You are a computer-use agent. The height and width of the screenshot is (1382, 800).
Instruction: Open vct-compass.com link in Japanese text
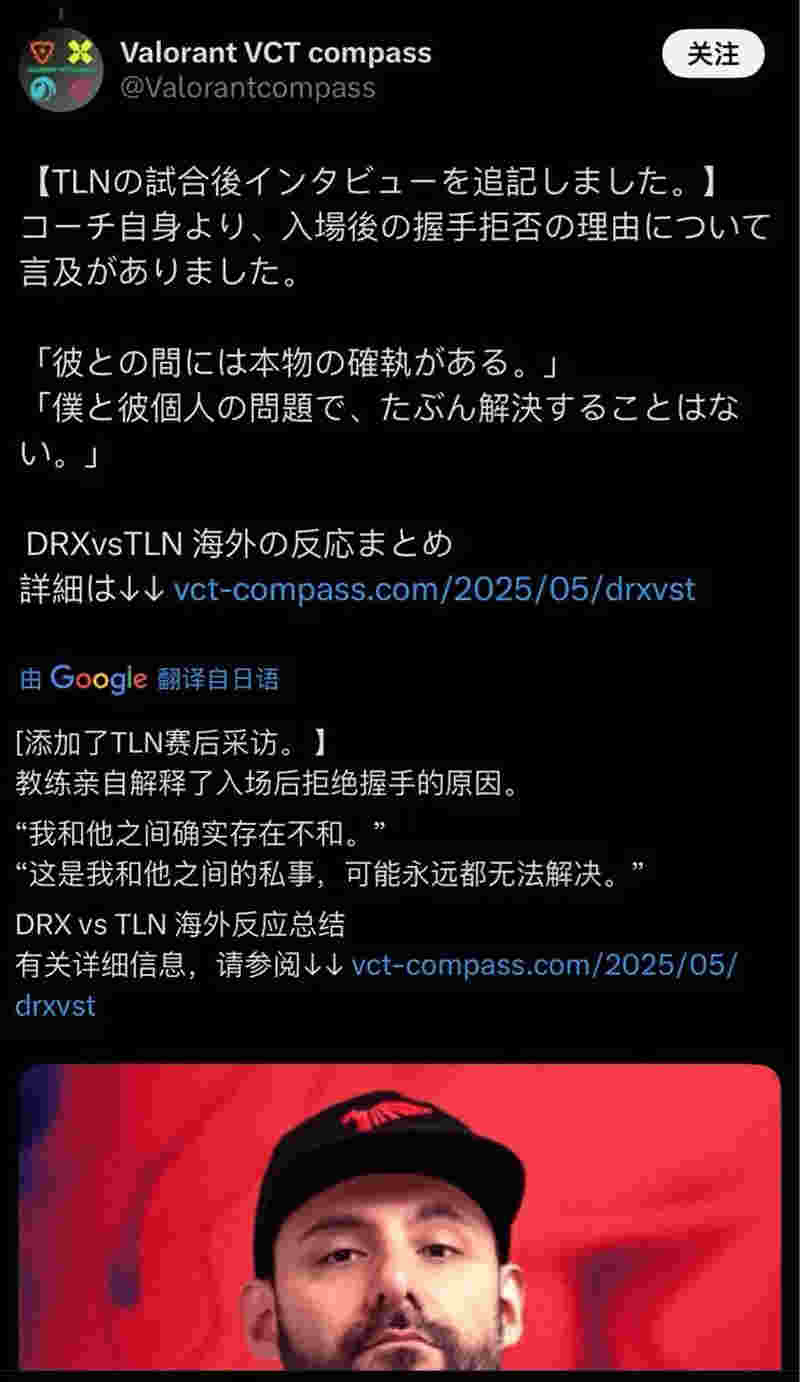(434, 588)
